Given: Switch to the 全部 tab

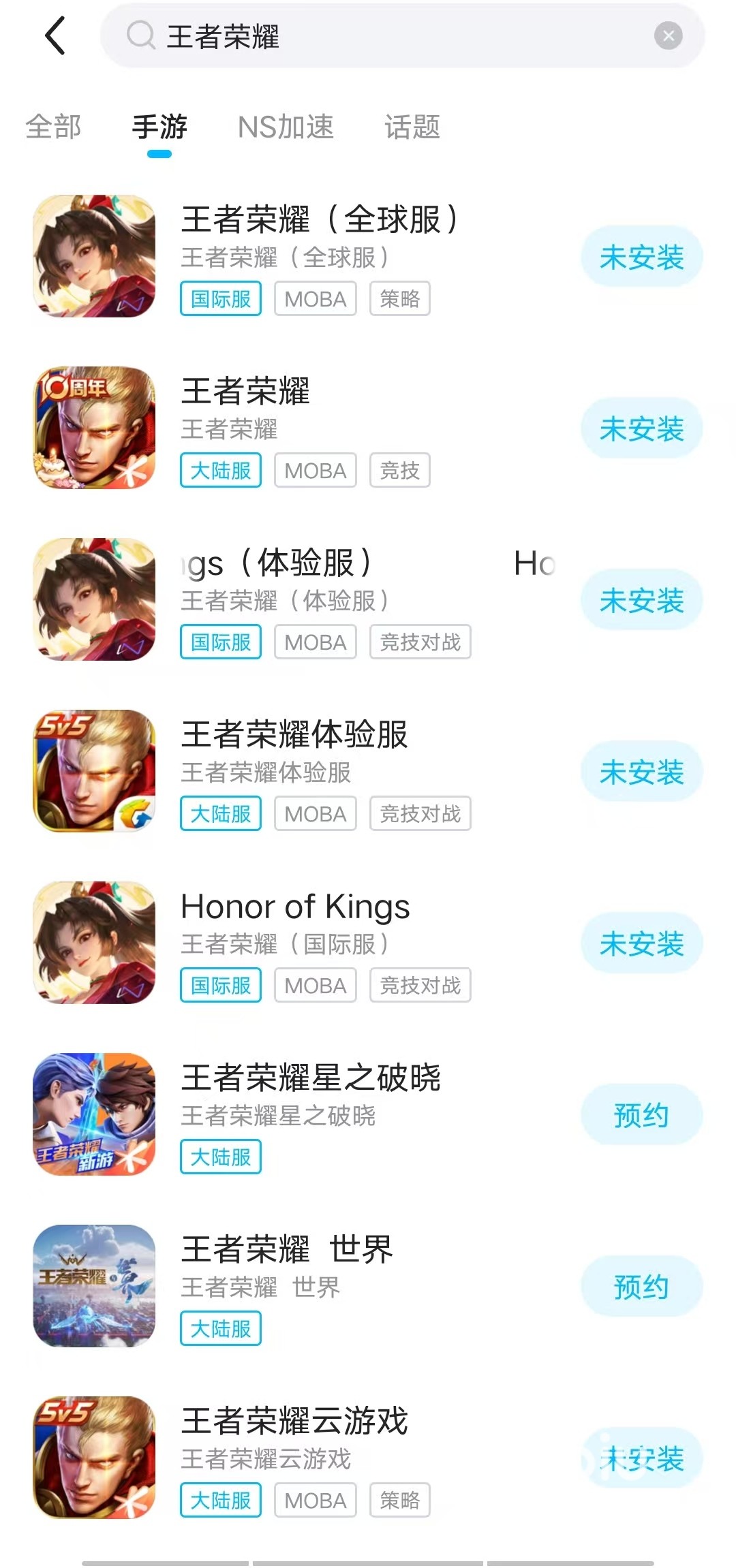Looking at the screenshot, I should pos(53,127).
